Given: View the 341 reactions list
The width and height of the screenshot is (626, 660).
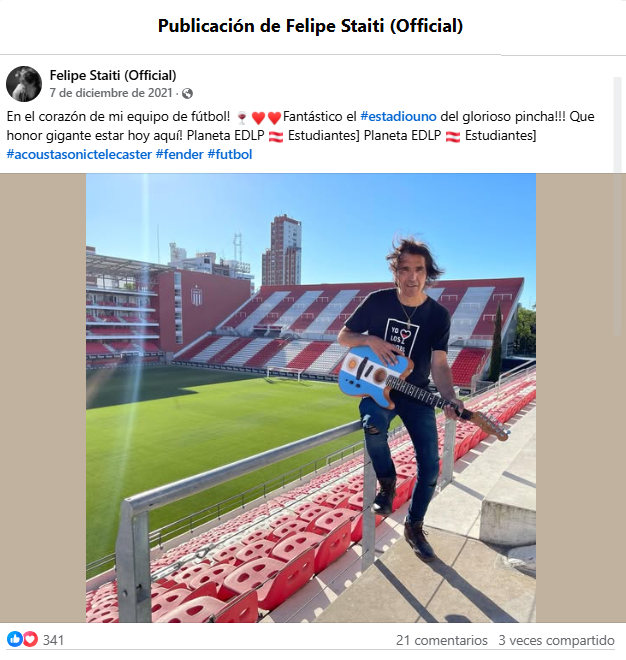Looking at the screenshot, I should 53,640.
